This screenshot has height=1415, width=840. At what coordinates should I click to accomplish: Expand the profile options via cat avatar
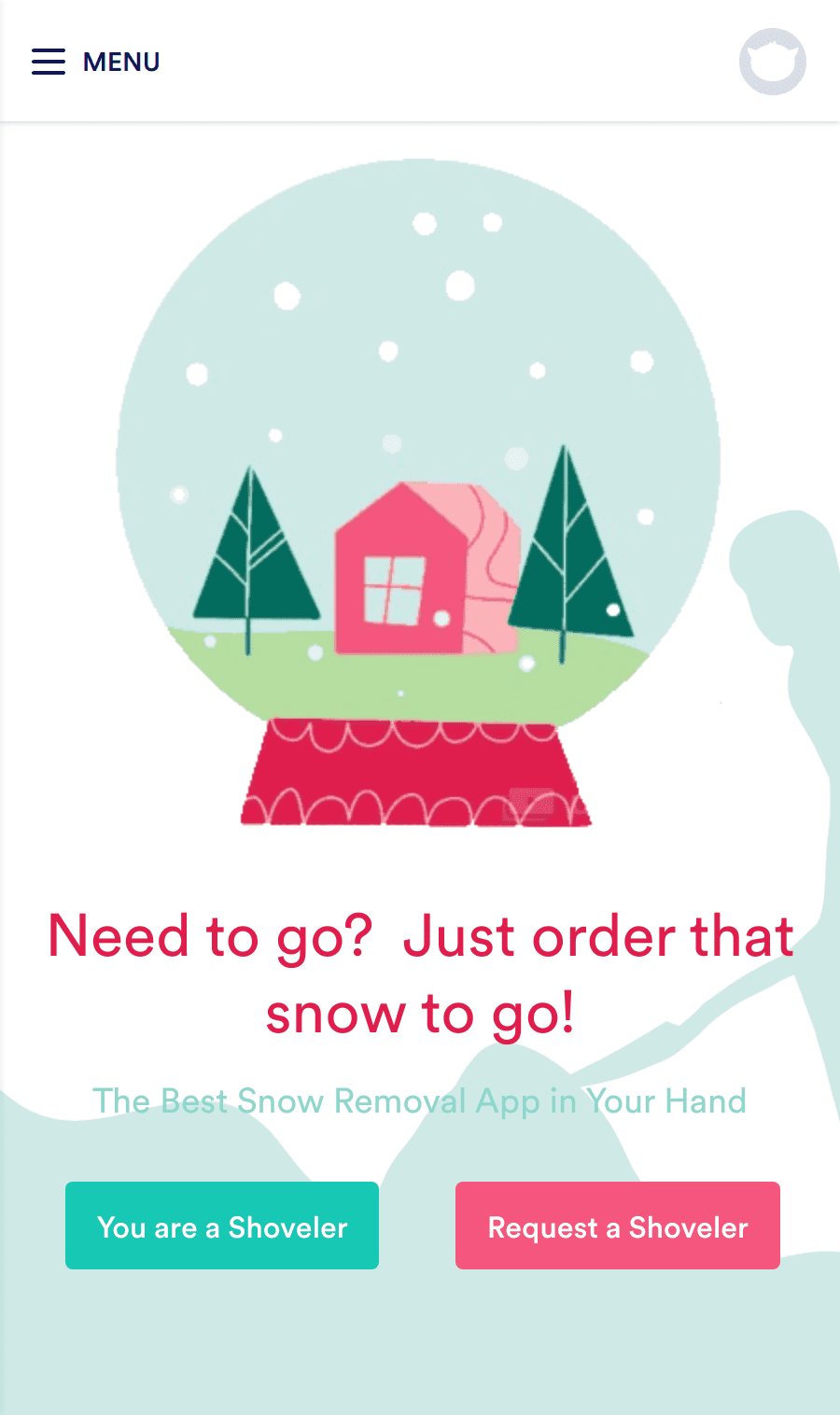click(771, 61)
